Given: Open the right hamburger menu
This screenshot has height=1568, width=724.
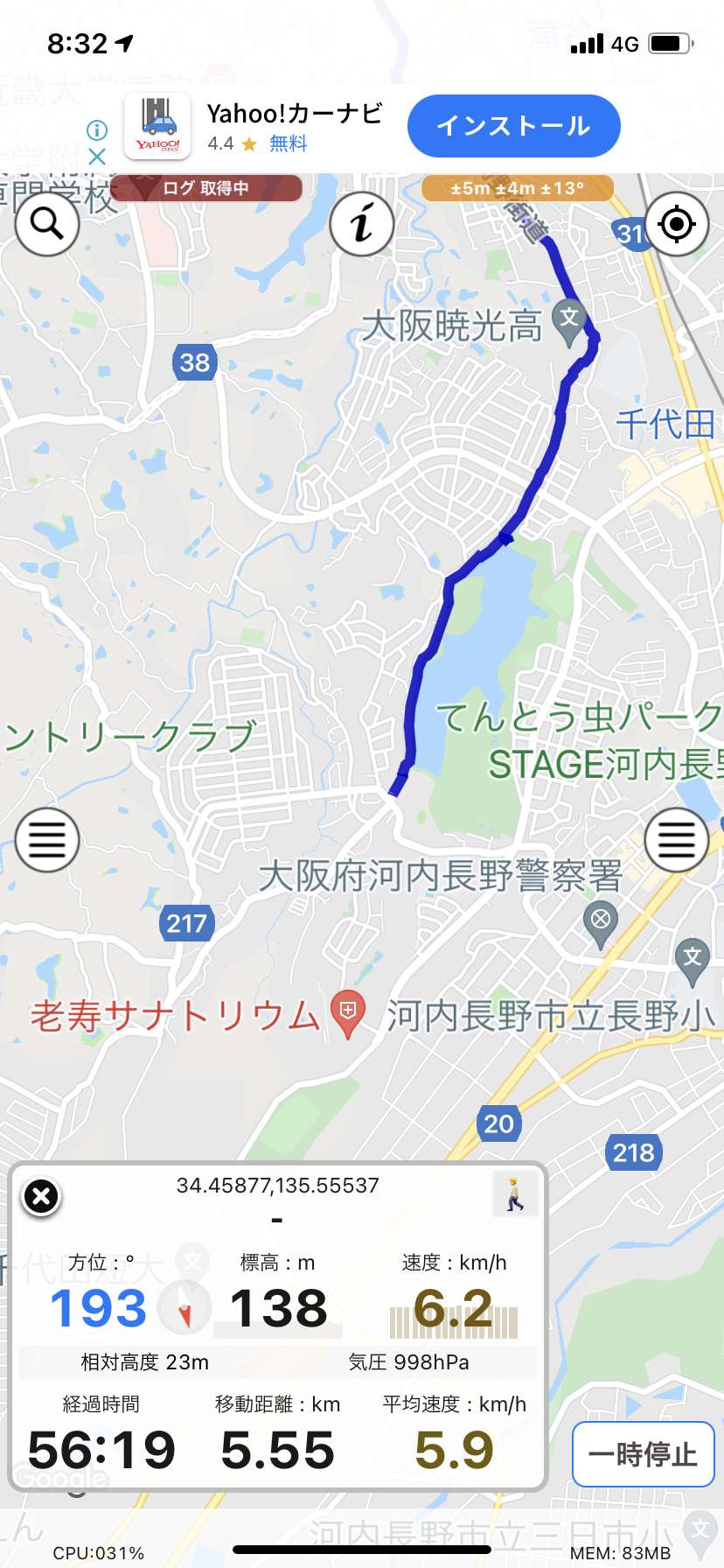Looking at the screenshot, I should coord(676,840).
